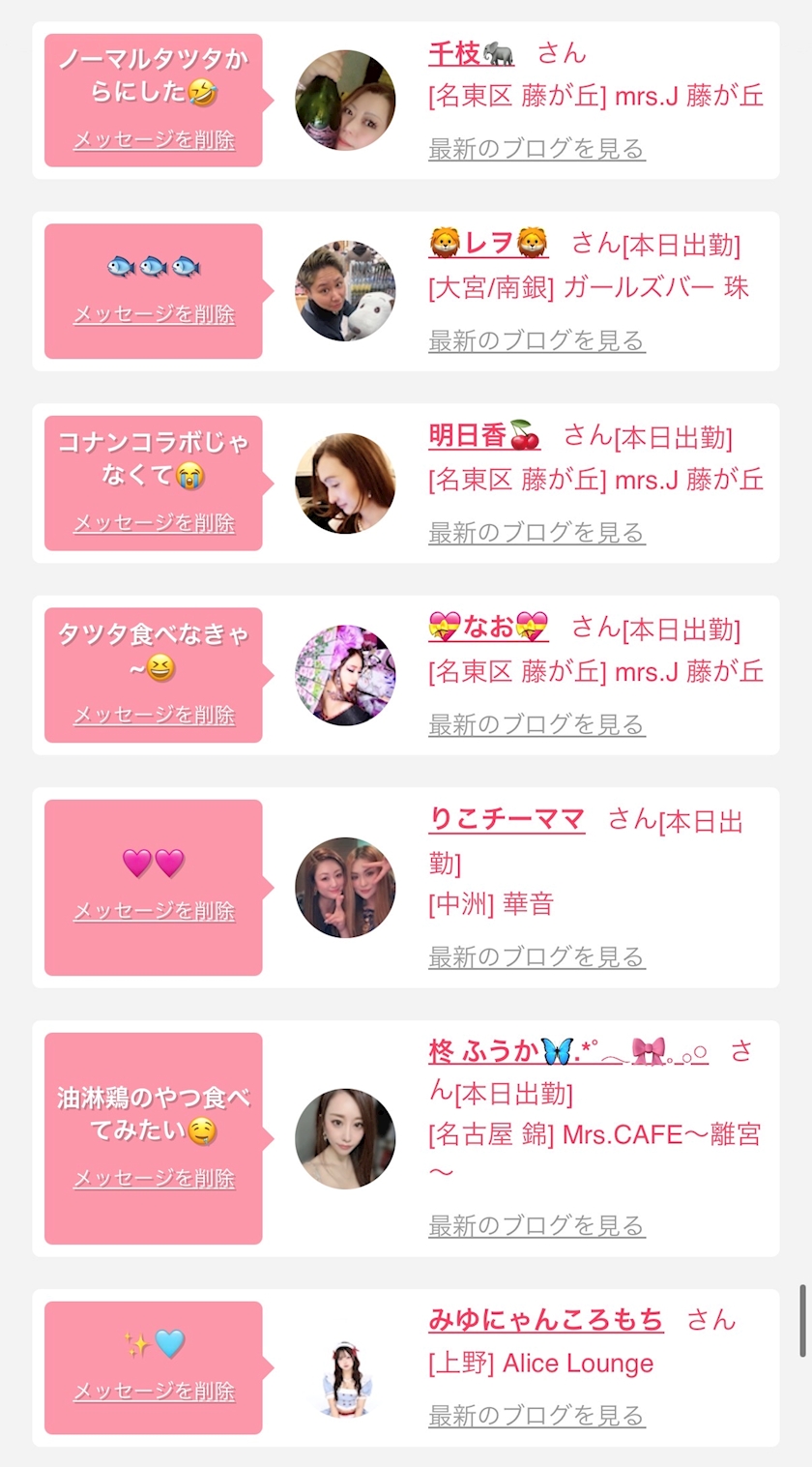
Task: View 千枝's latest blog
Action: pos(536,149)
